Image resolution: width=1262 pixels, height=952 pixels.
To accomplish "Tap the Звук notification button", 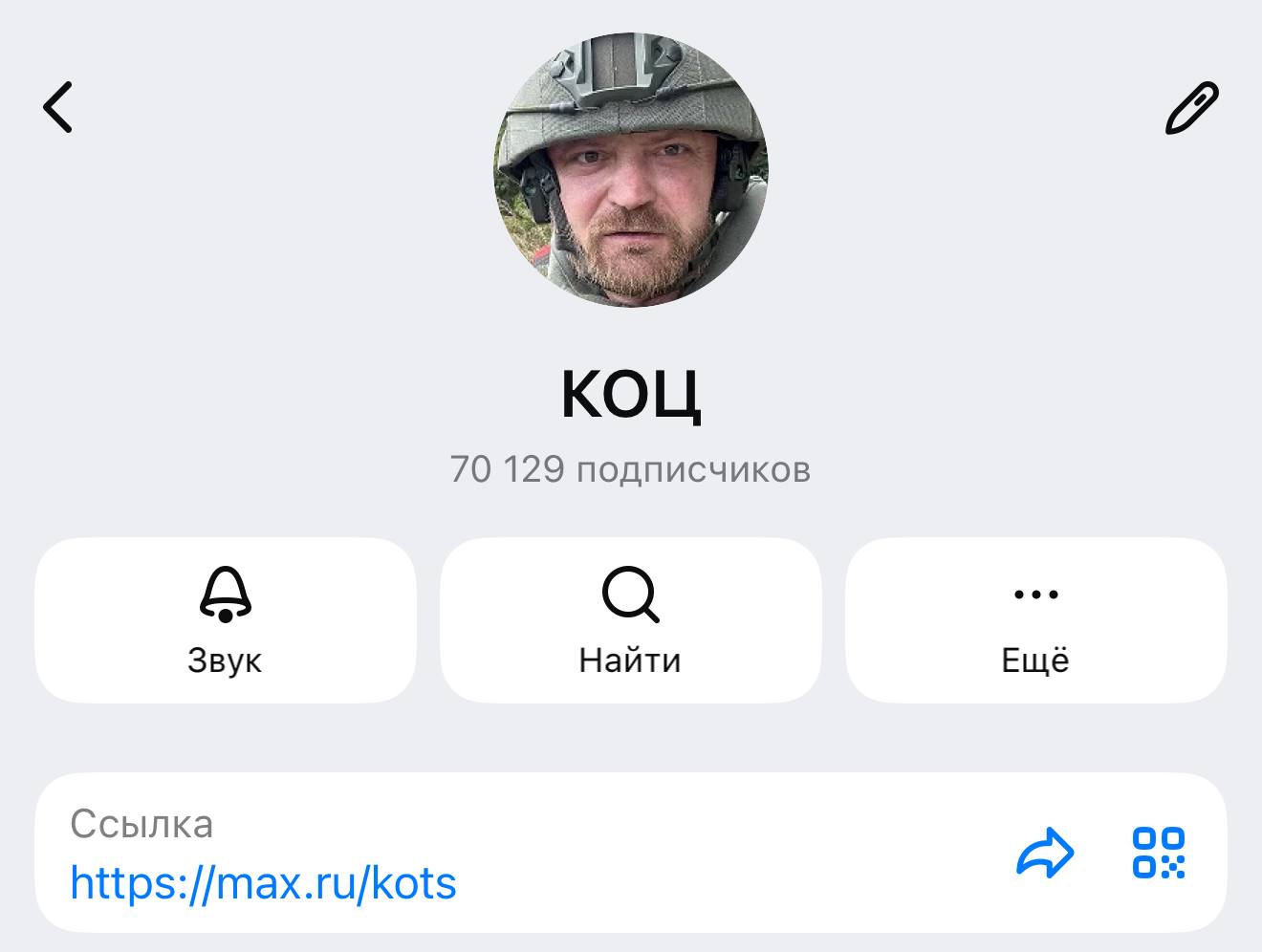I will [226, 619].
